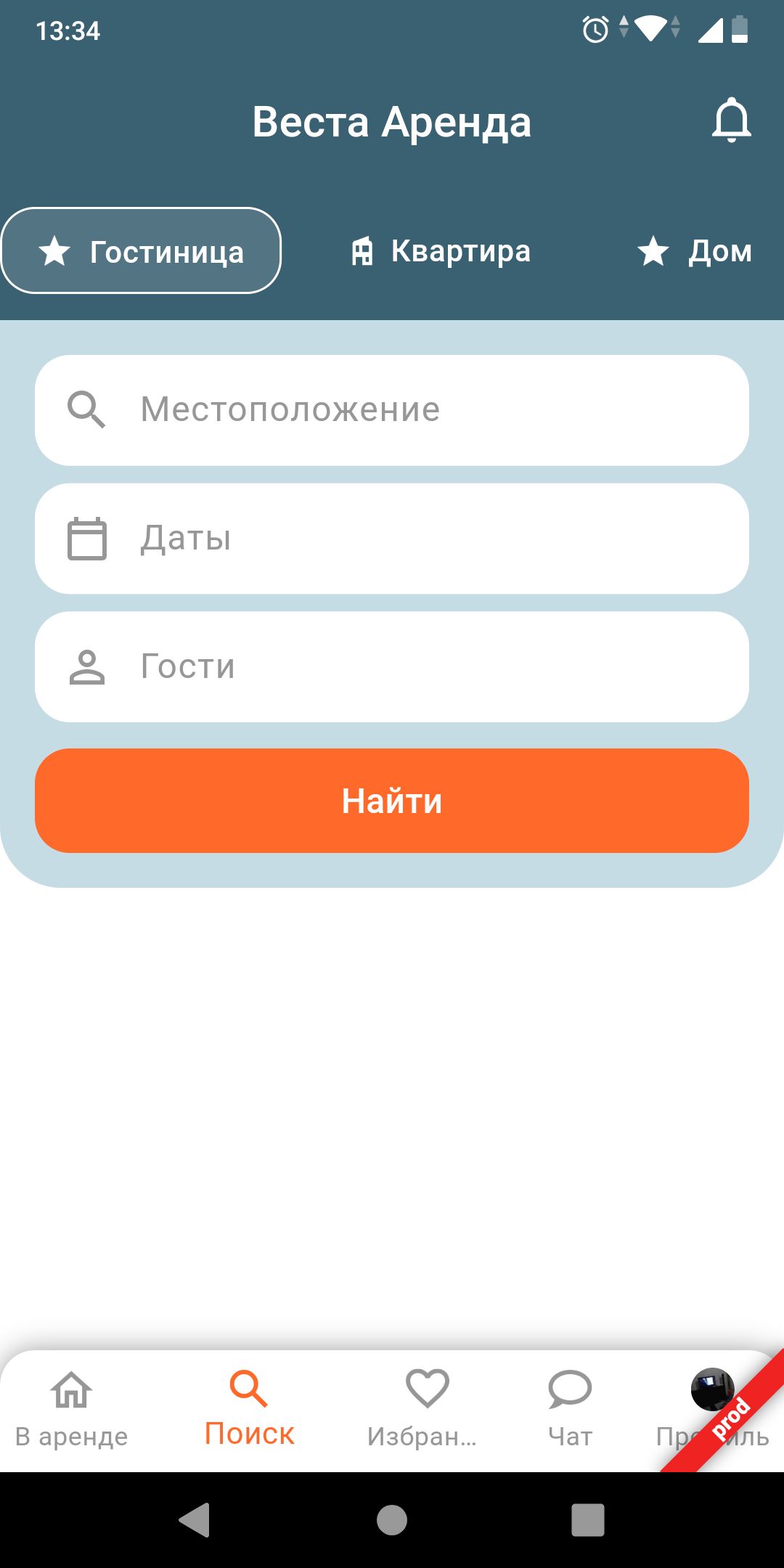Open the notifications bell
784x1568 pixels.
[x=730, y=121]
